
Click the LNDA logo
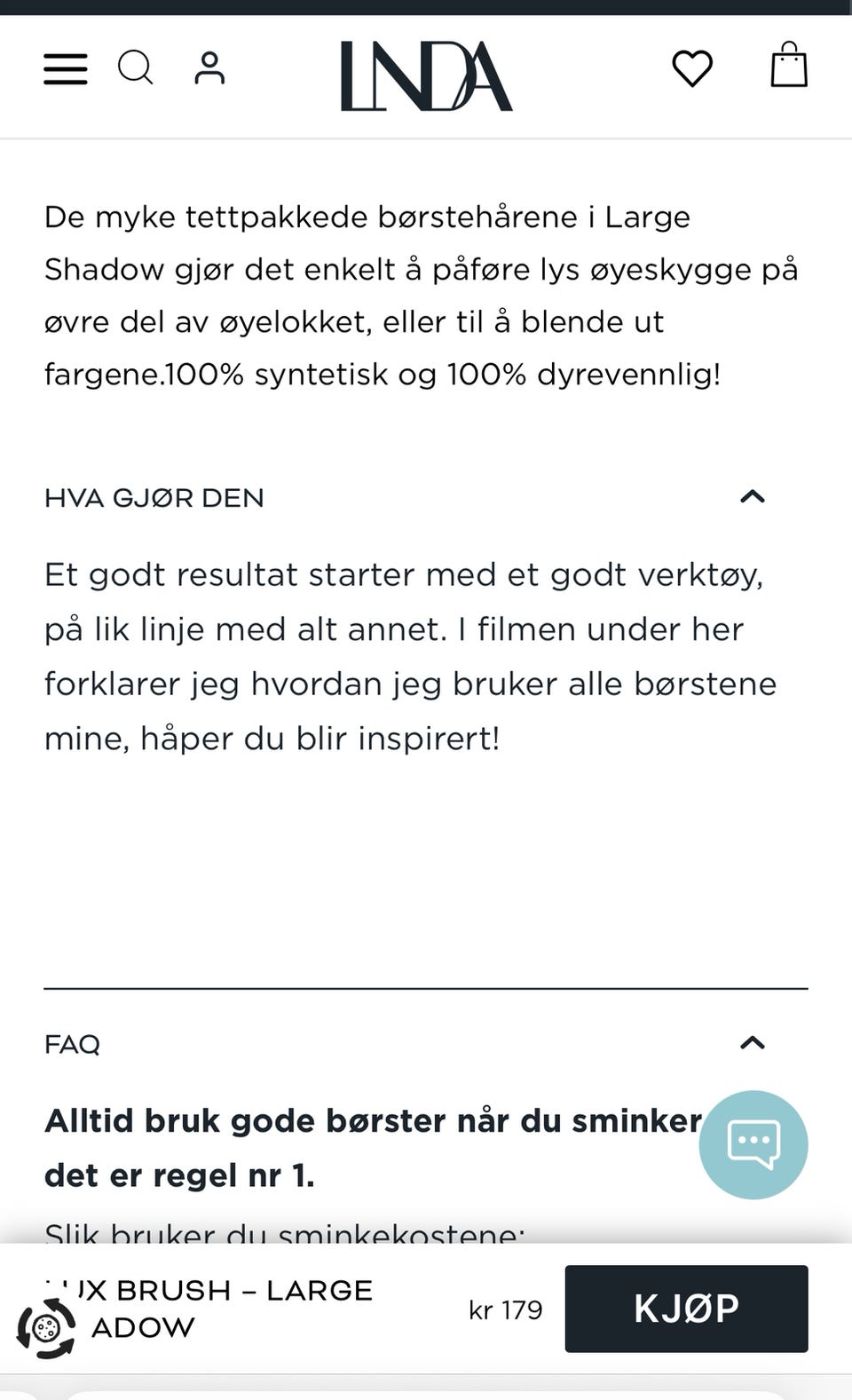click(x=426, y=76)
